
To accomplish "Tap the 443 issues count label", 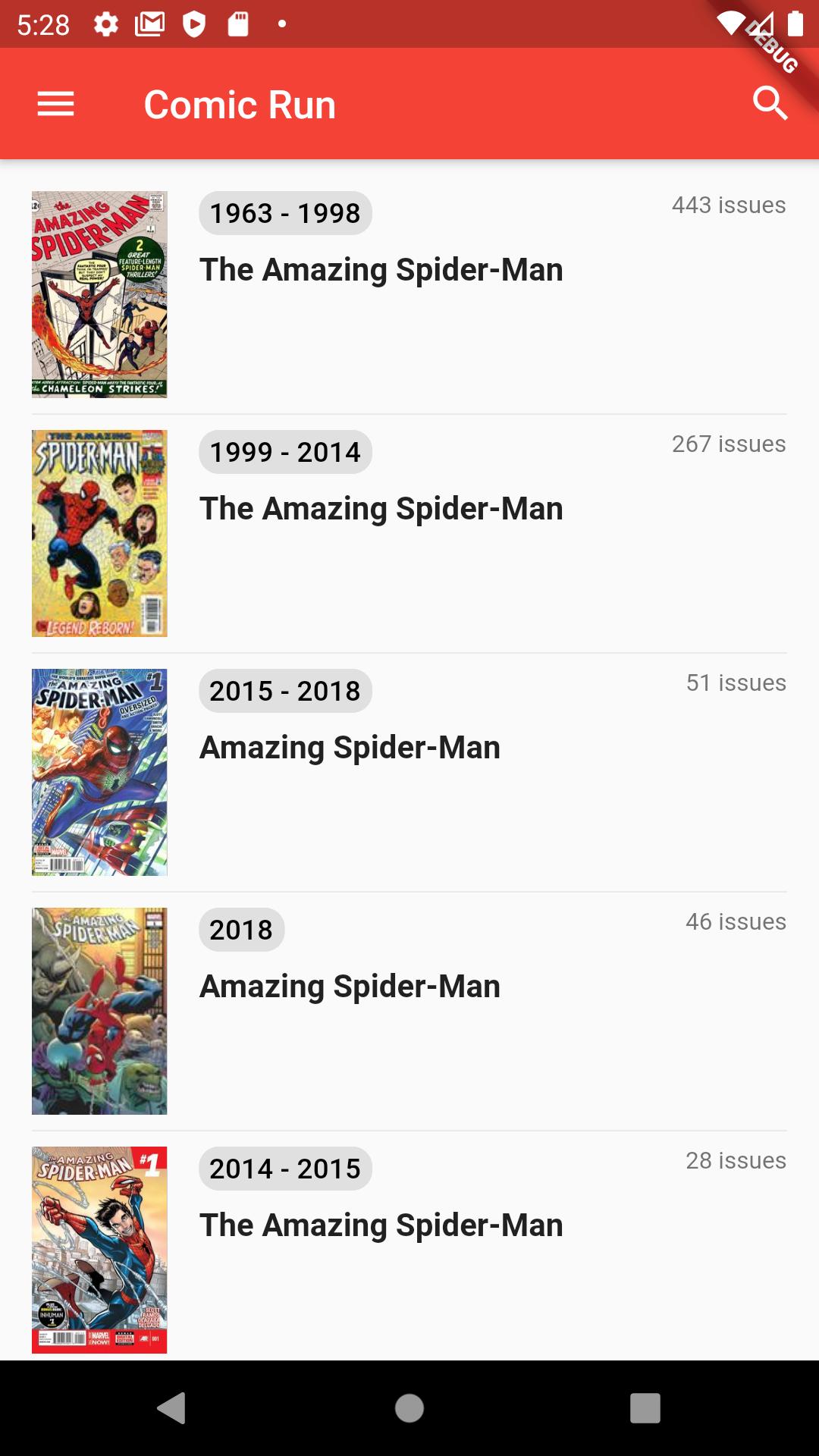I will click(727, 205).
